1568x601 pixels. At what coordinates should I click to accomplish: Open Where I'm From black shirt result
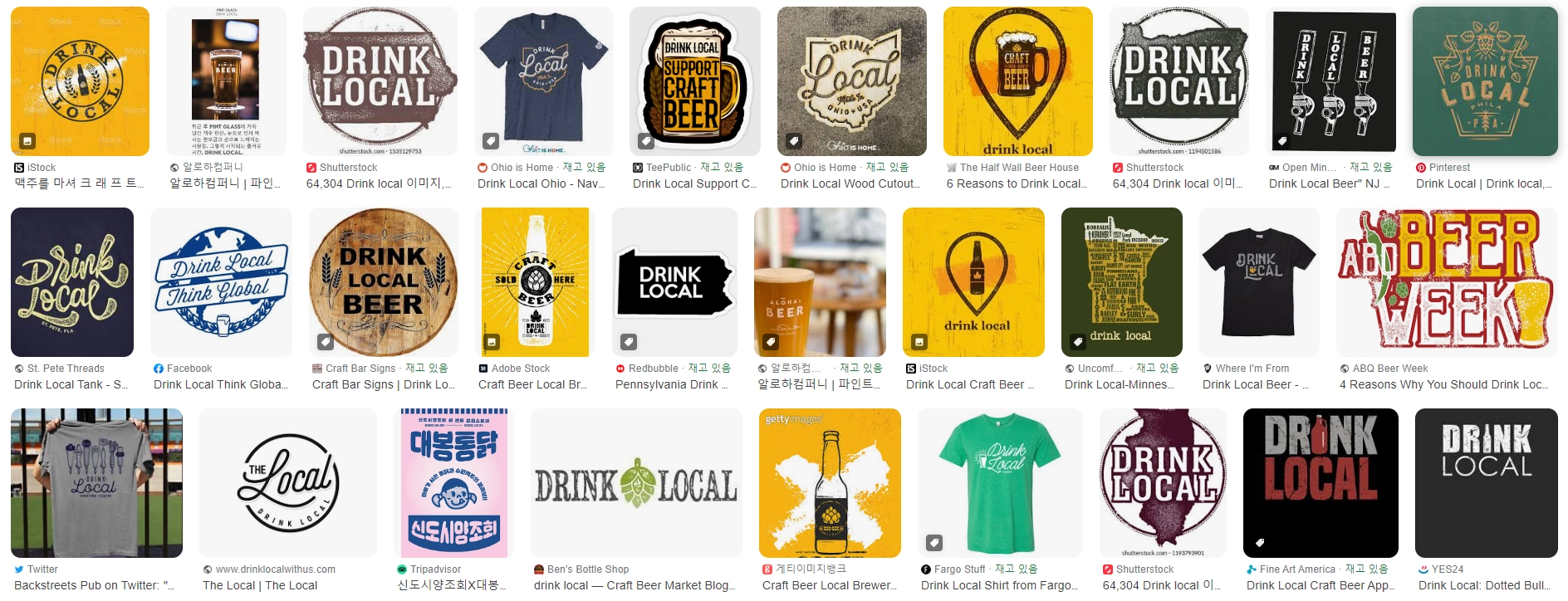point(1259,282)
